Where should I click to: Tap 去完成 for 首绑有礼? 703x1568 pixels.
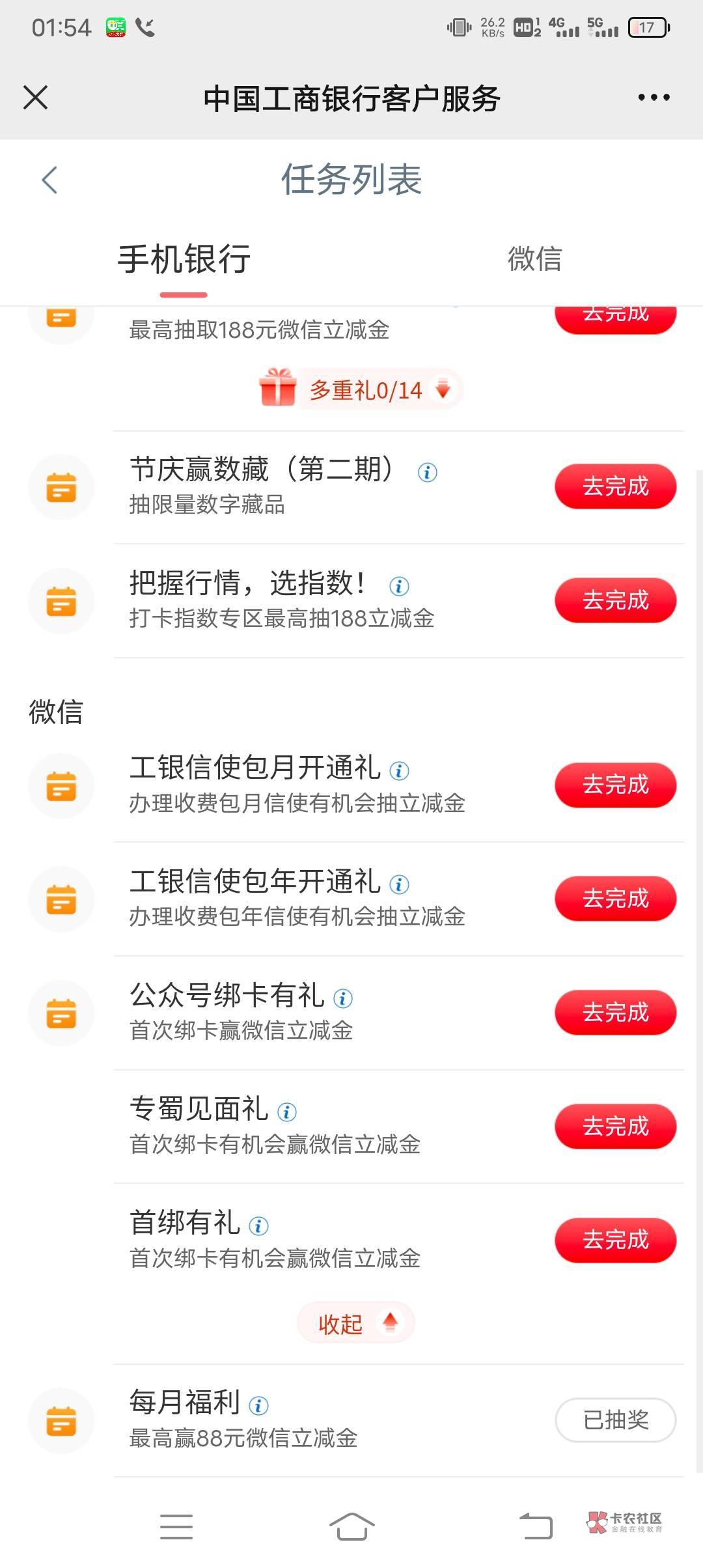point(615,1240)
